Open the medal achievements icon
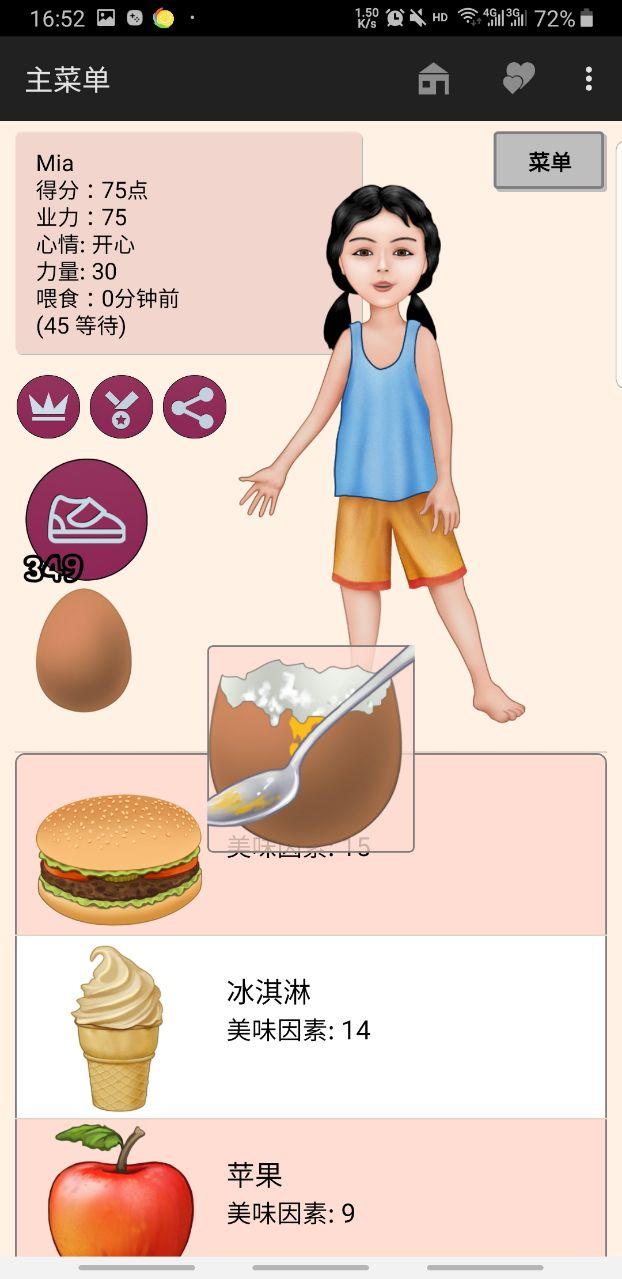Screen dimensions: 622x1279 [x=121, y=407]
